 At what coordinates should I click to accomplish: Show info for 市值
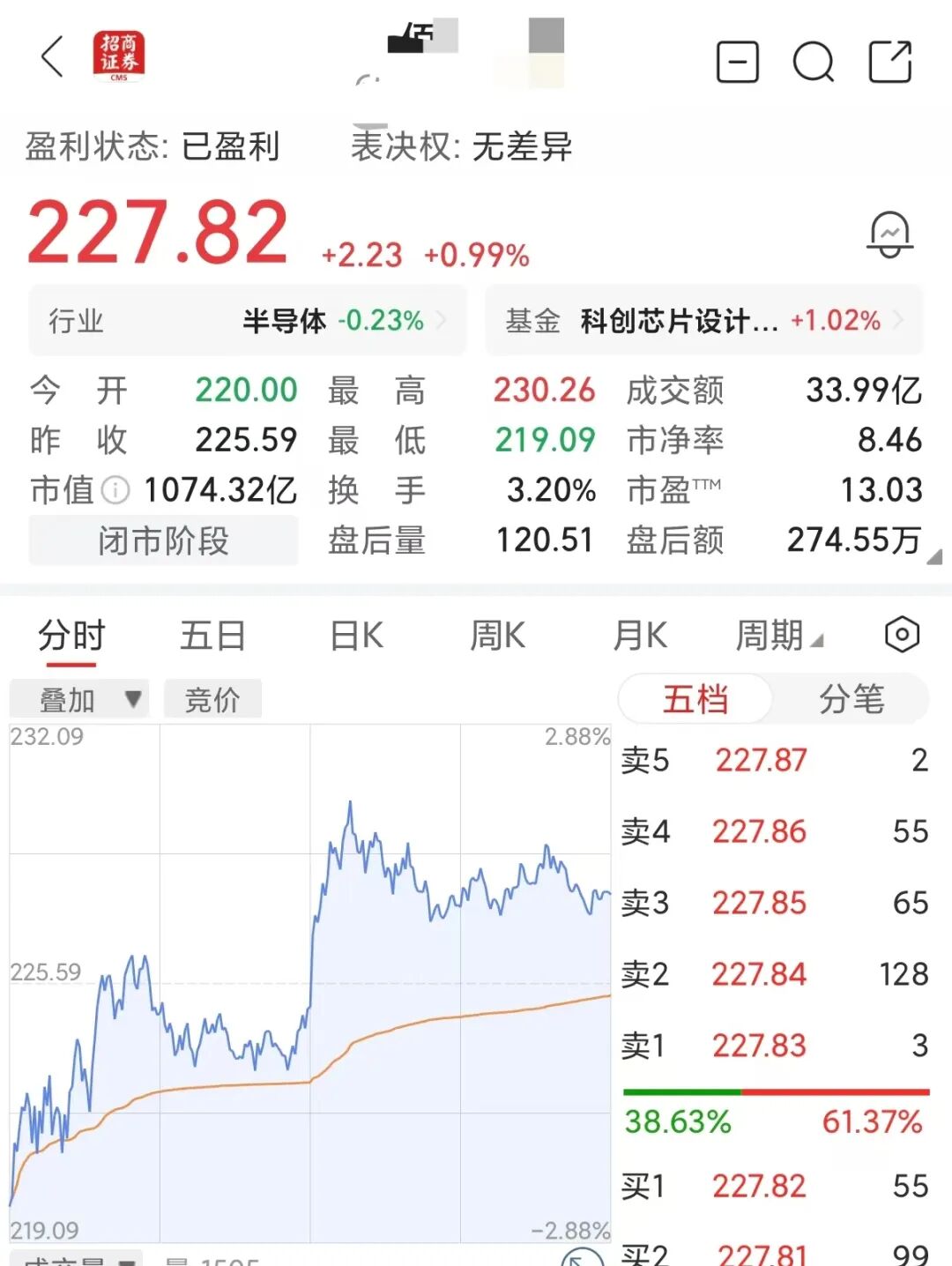click(x=115, y=490)
